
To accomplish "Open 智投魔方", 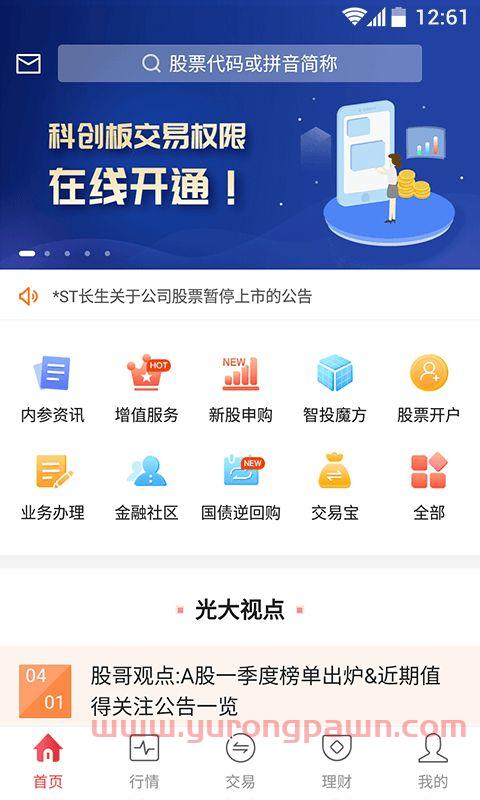I will point(335,389).
